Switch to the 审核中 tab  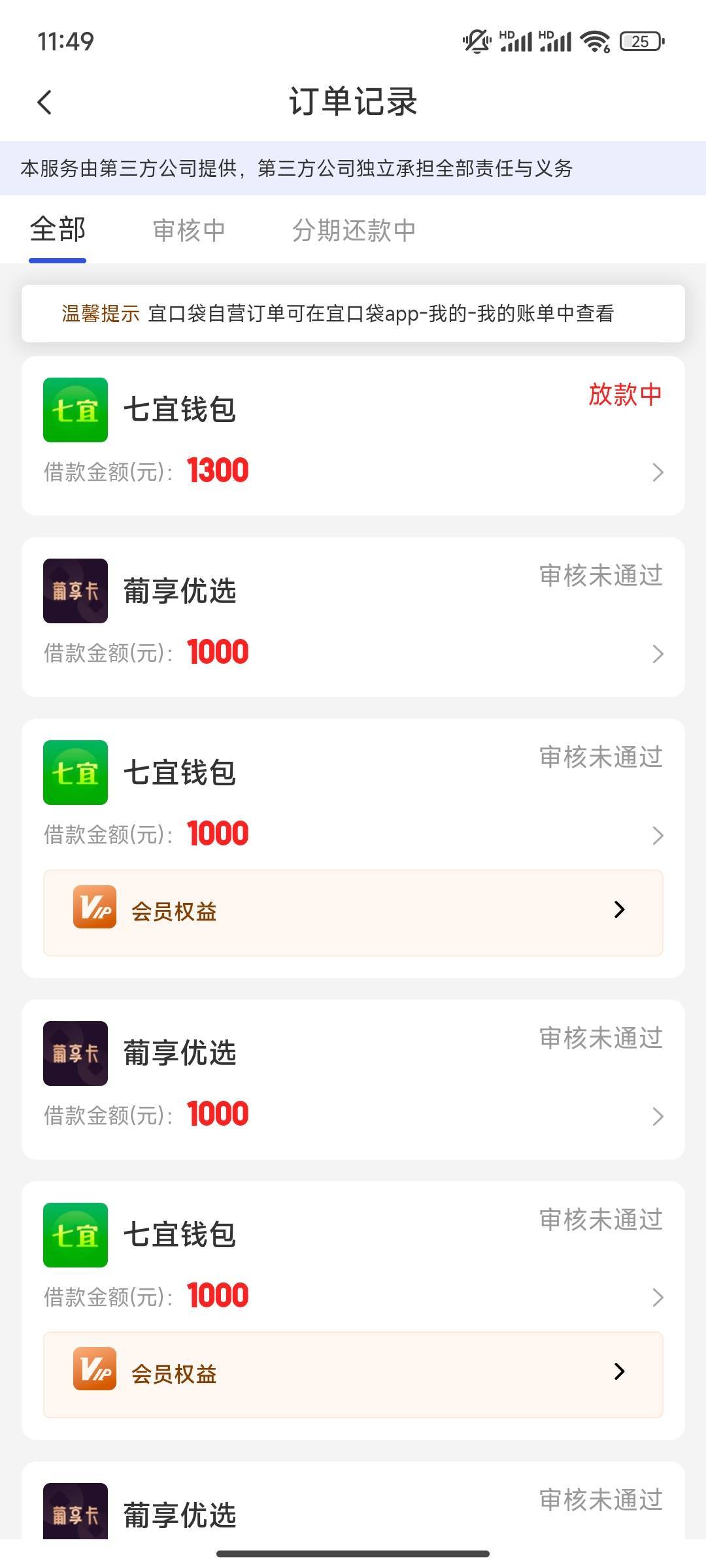(189, 230)
